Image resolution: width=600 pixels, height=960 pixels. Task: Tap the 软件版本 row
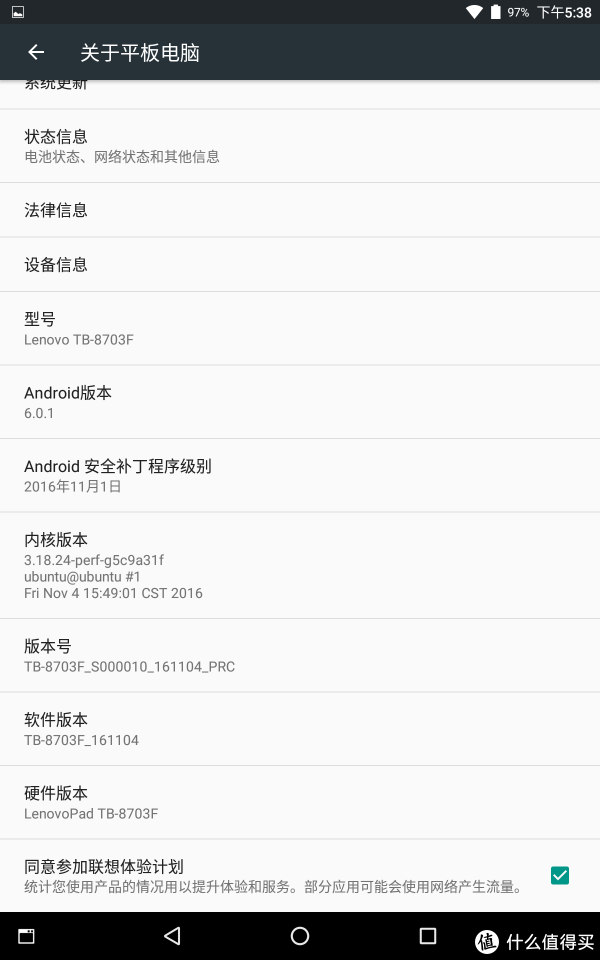(300, 729)
